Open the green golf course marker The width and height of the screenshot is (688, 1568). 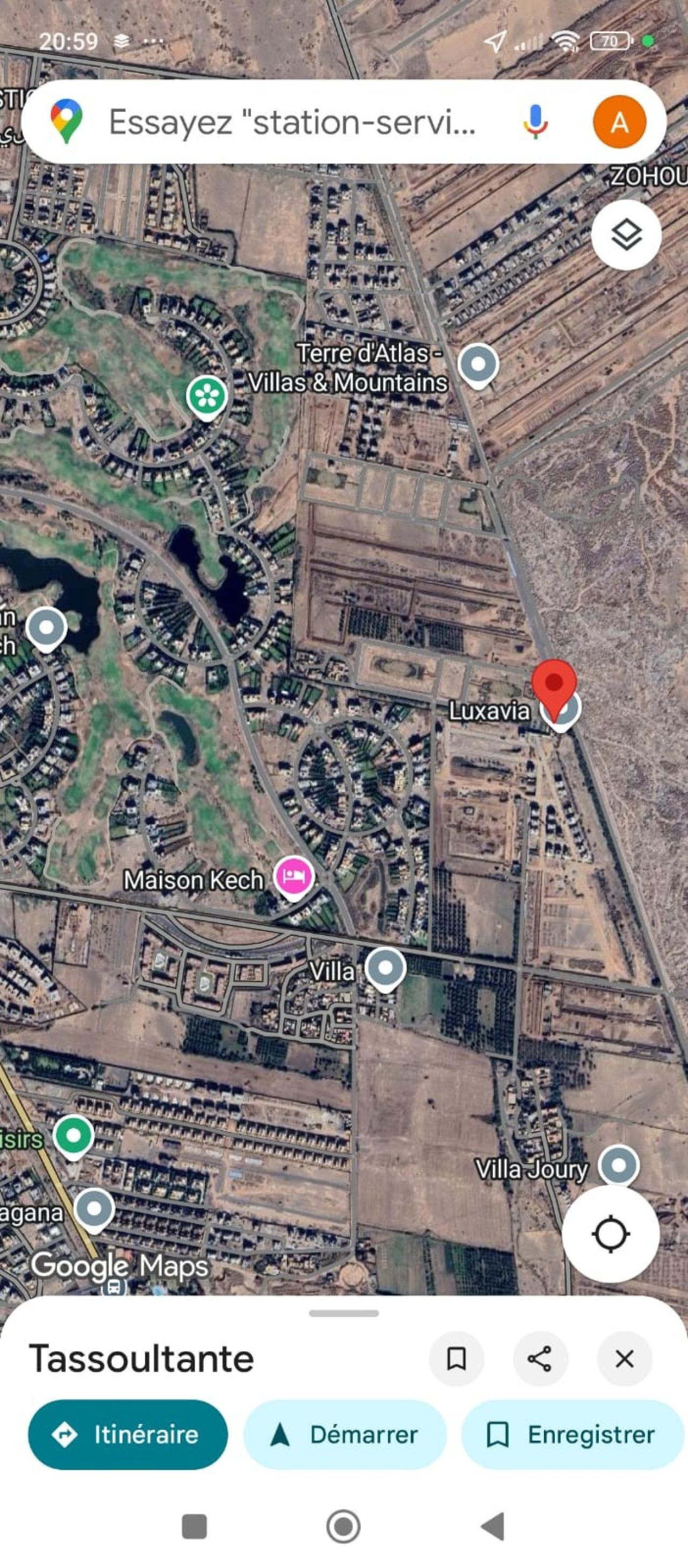(207, 396)
